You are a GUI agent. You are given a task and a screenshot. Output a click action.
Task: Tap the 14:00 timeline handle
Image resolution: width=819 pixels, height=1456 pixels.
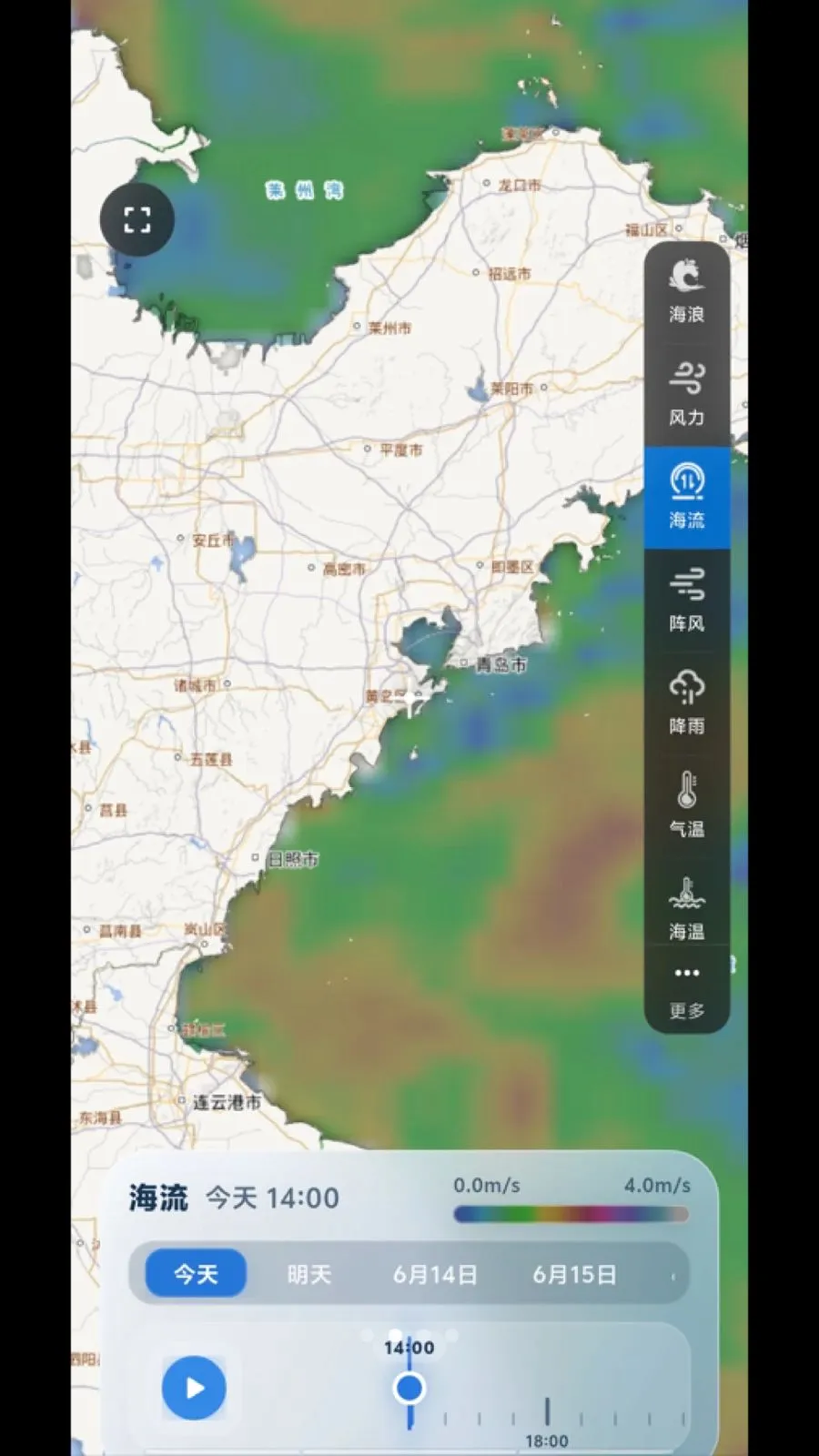coord(409,1388)
